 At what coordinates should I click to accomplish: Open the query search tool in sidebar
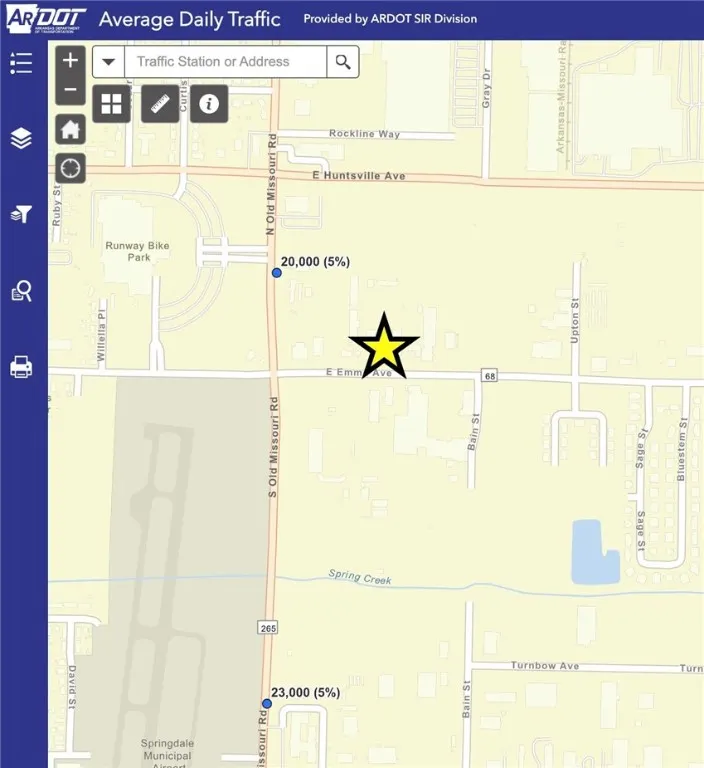coord(21,291)
